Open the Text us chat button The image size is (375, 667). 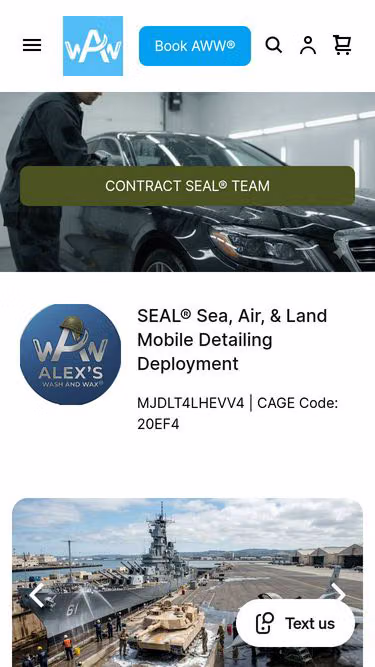295,623
